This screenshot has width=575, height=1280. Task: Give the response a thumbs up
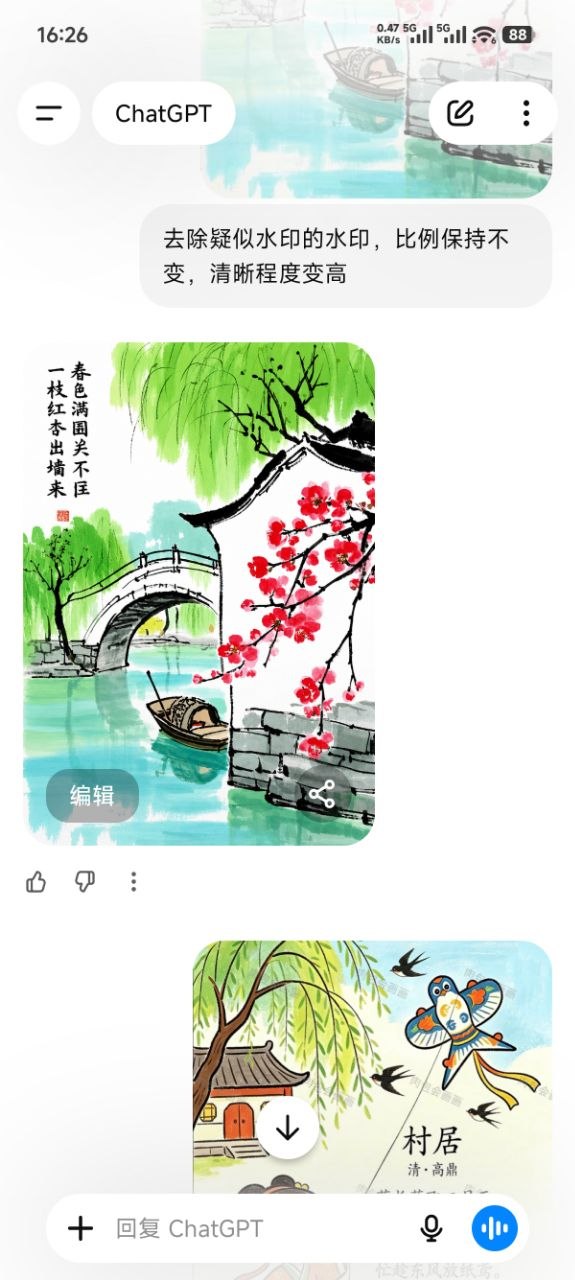tap(36, 881)
